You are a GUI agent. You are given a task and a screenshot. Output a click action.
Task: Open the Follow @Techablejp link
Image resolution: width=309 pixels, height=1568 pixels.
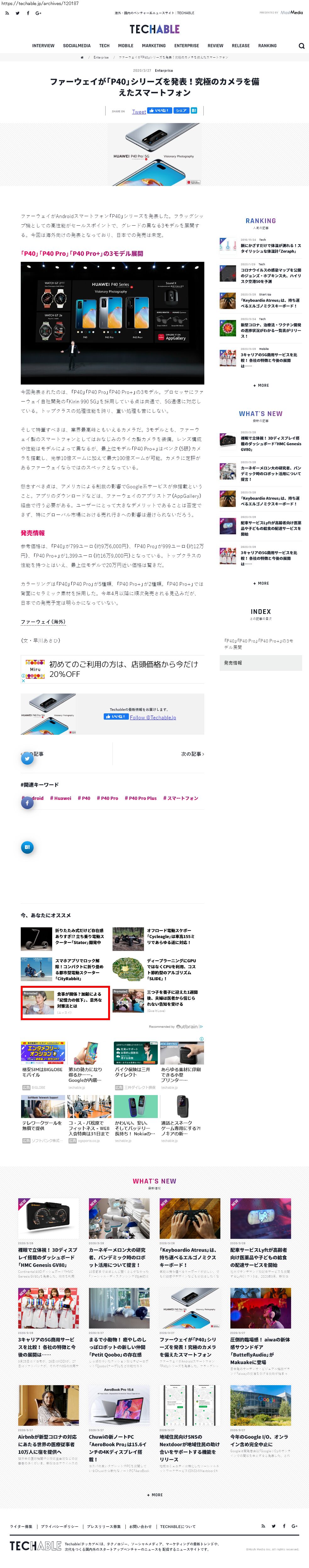(153, 717)
